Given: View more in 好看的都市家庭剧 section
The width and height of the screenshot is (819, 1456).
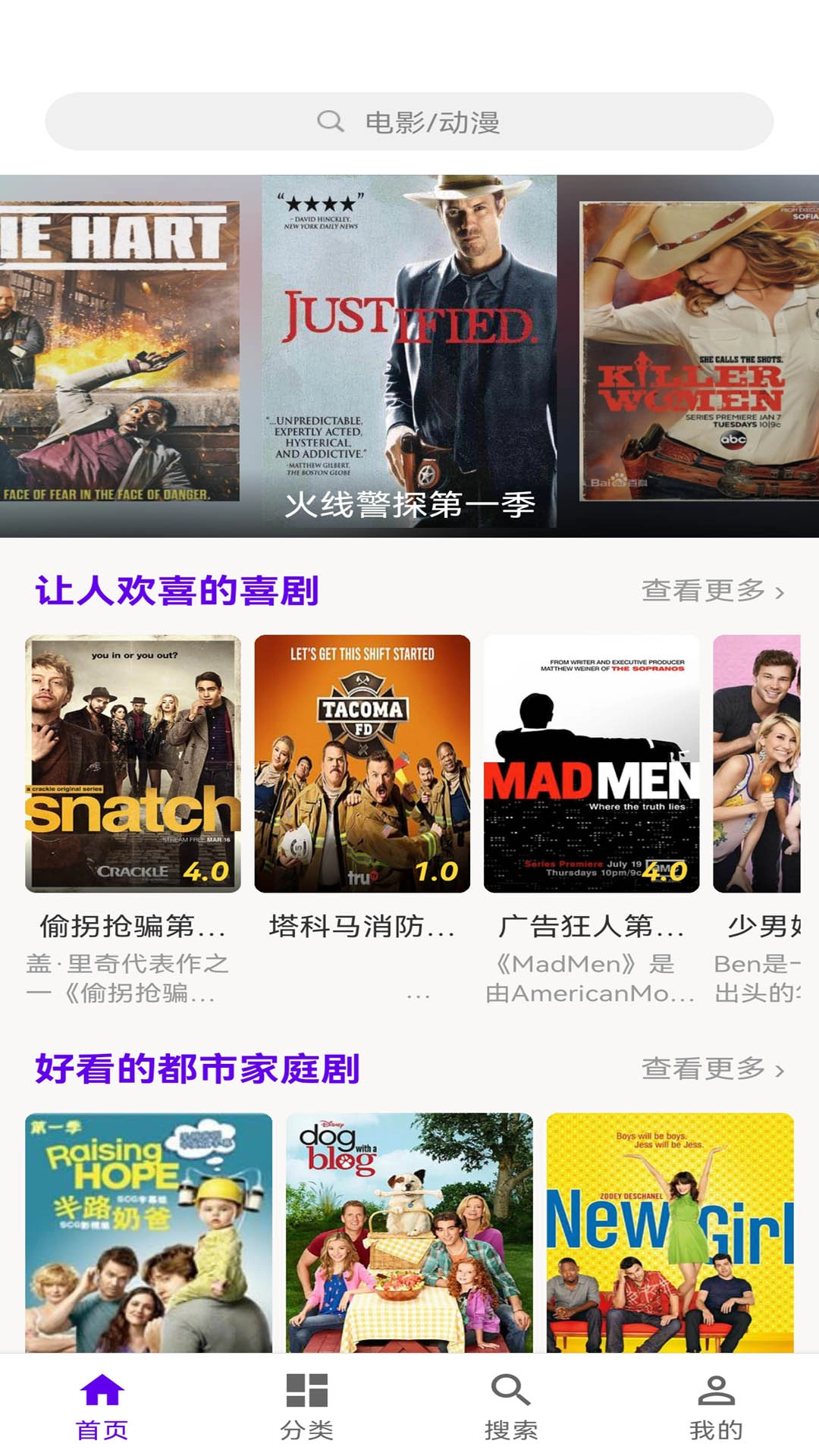Looking at the screenshot, I should [x=713, y=1068].
